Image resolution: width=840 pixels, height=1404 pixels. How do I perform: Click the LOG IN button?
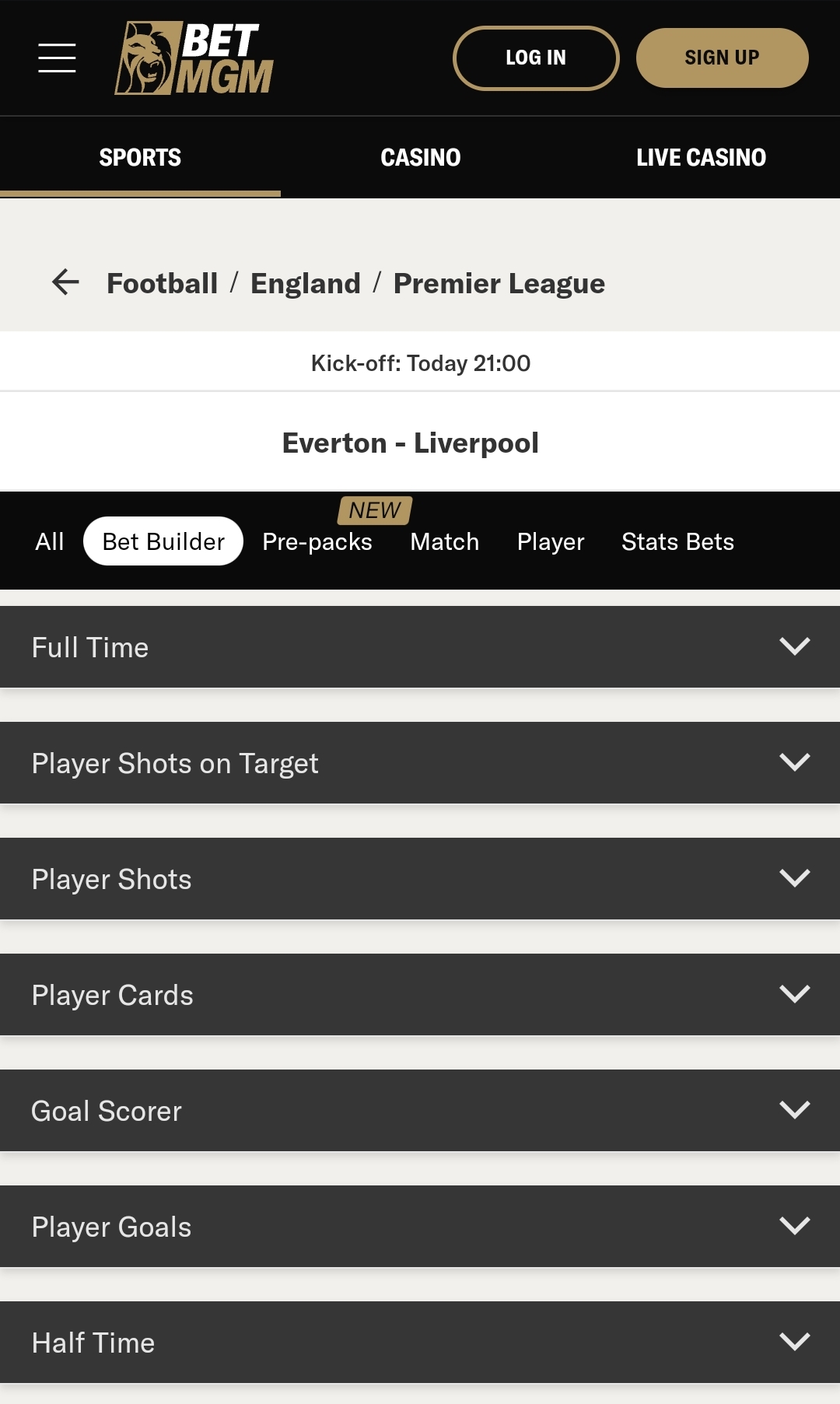pyautogui.click(x=535, y=57)
